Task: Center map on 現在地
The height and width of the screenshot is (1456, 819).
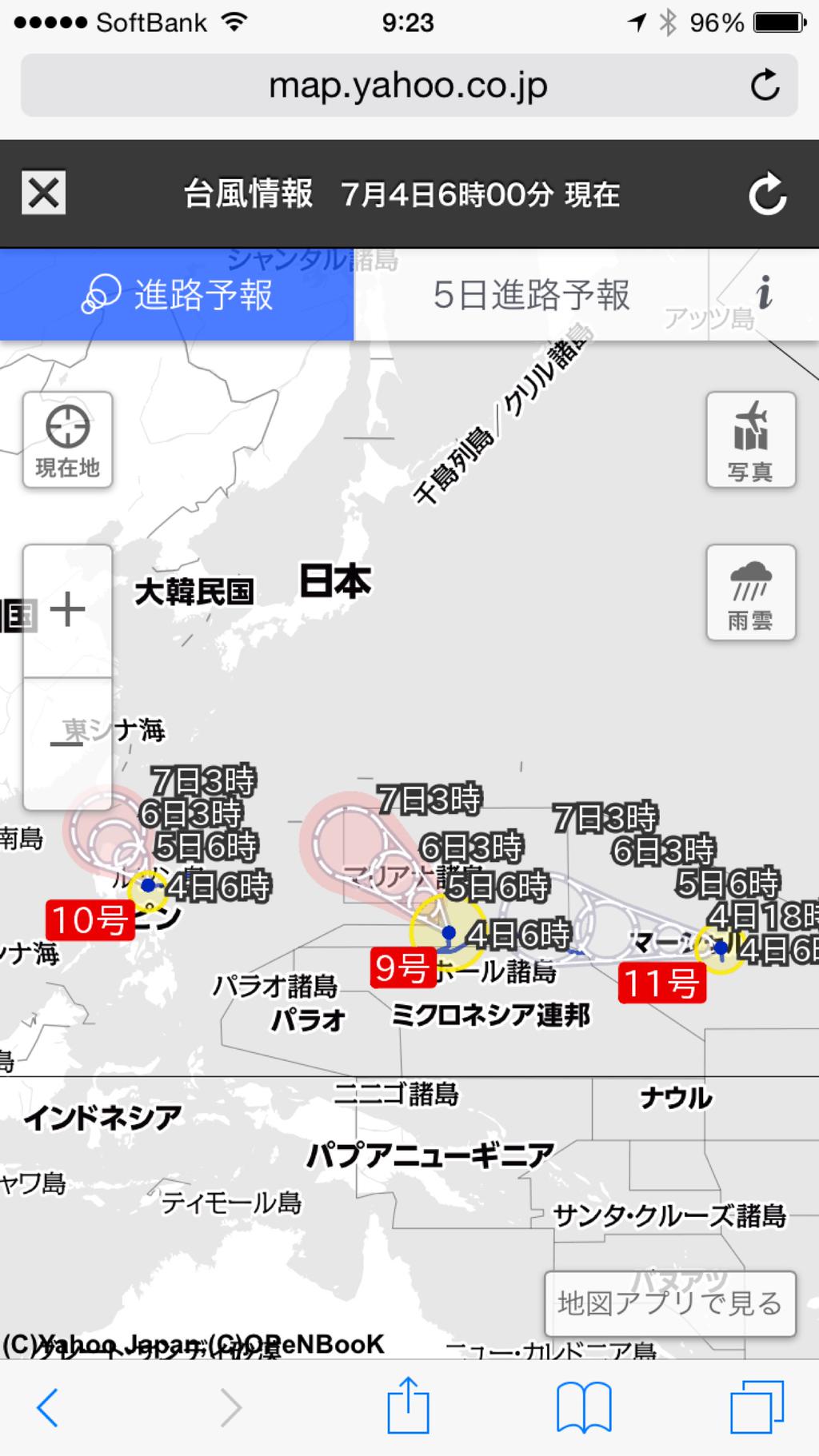Action: tap(67, 440)
